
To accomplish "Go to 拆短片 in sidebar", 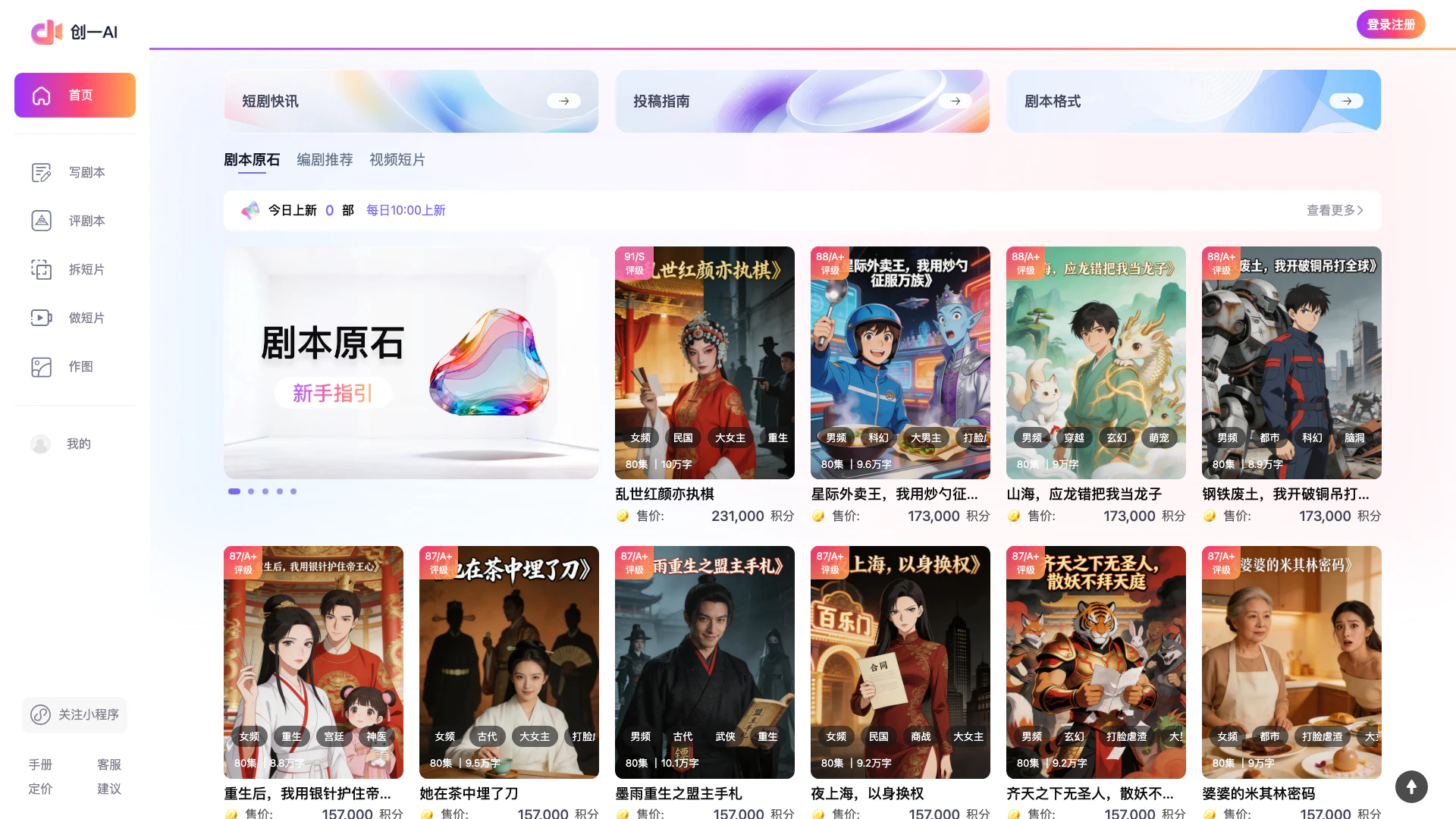I will point(74,270).
